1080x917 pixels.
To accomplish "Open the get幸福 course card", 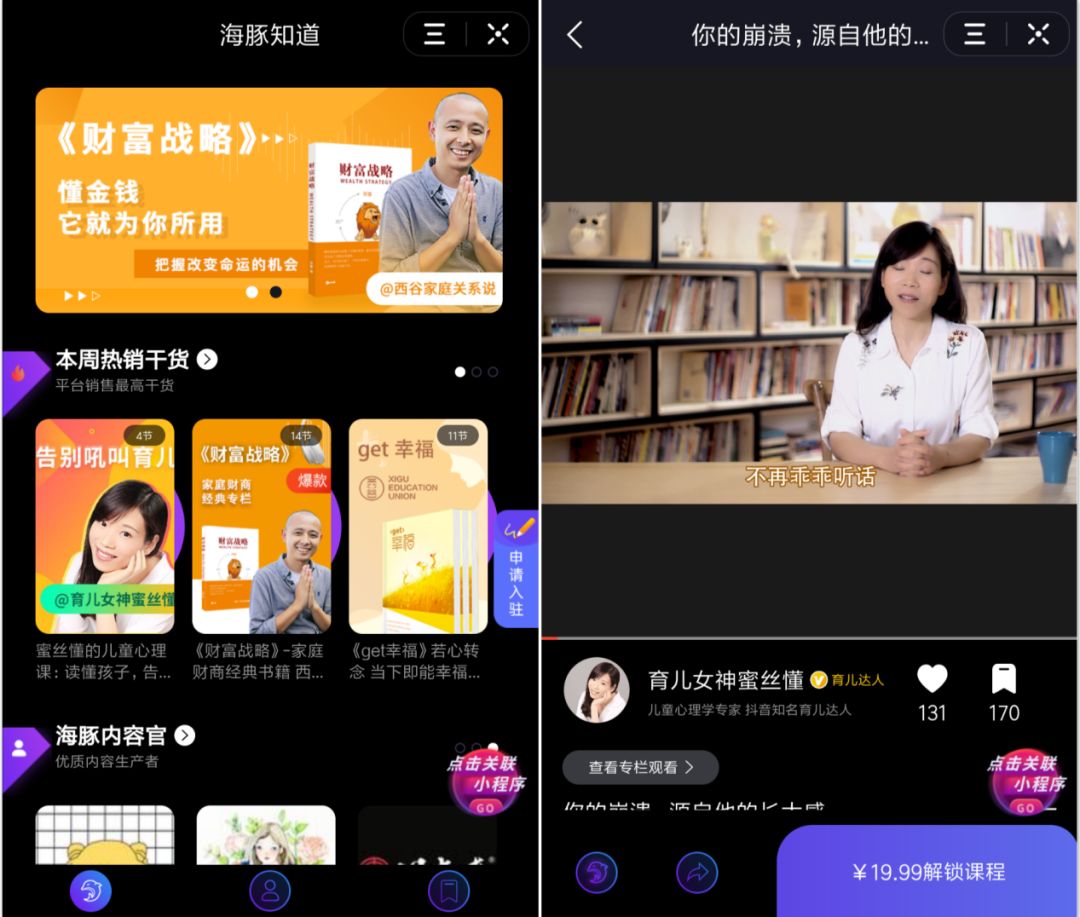I will pos(418,526).
